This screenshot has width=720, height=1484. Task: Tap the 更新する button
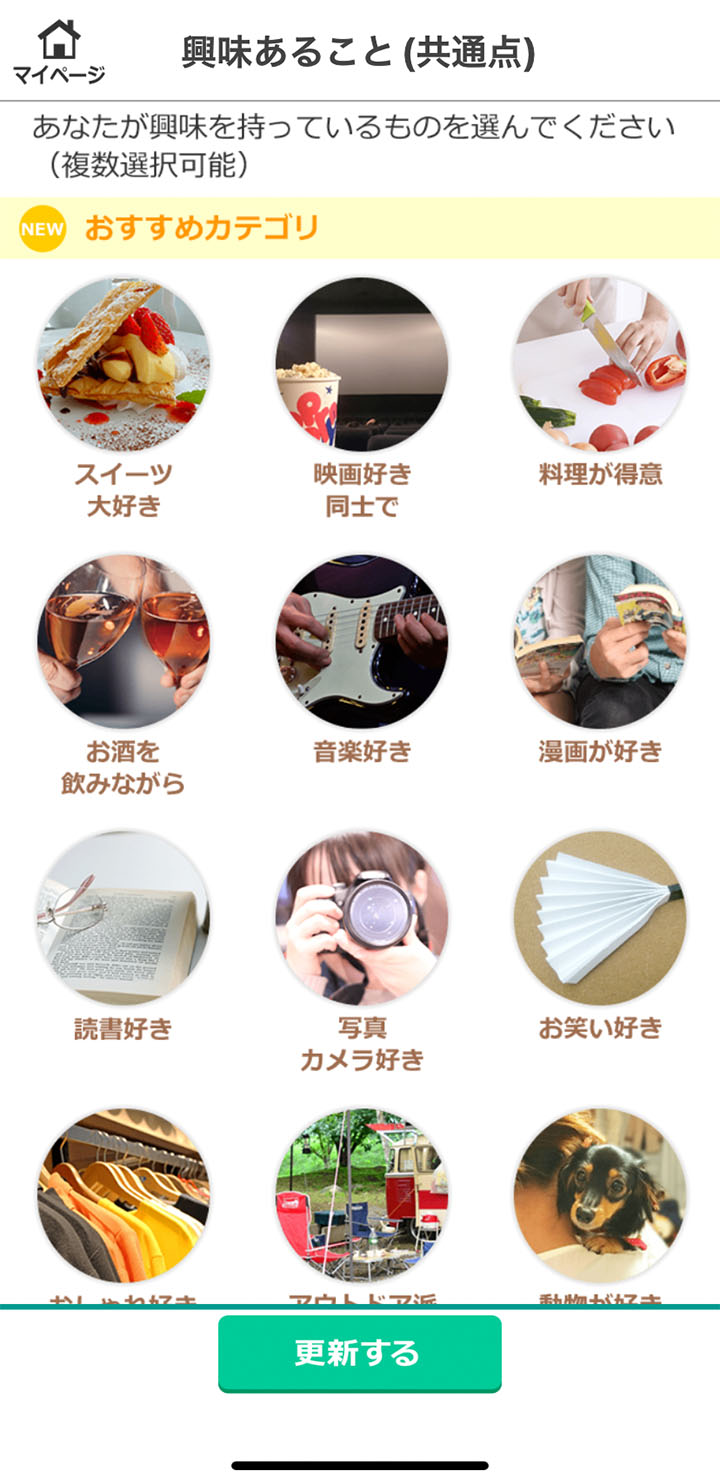[x=359, y=1353]
